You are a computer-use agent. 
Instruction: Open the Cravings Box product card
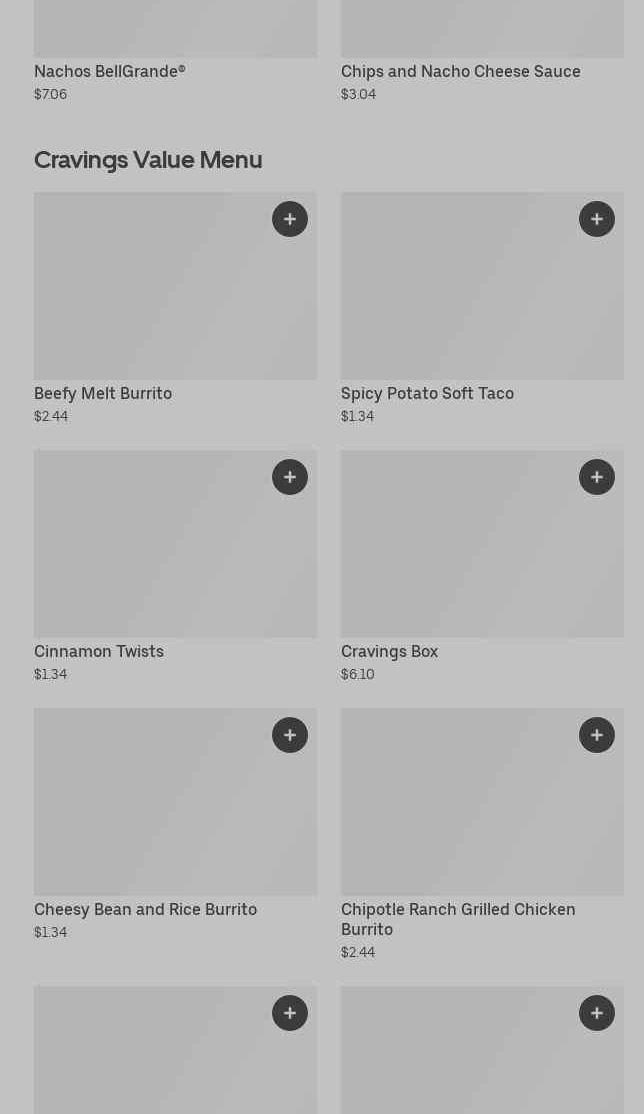pos(483,566)
